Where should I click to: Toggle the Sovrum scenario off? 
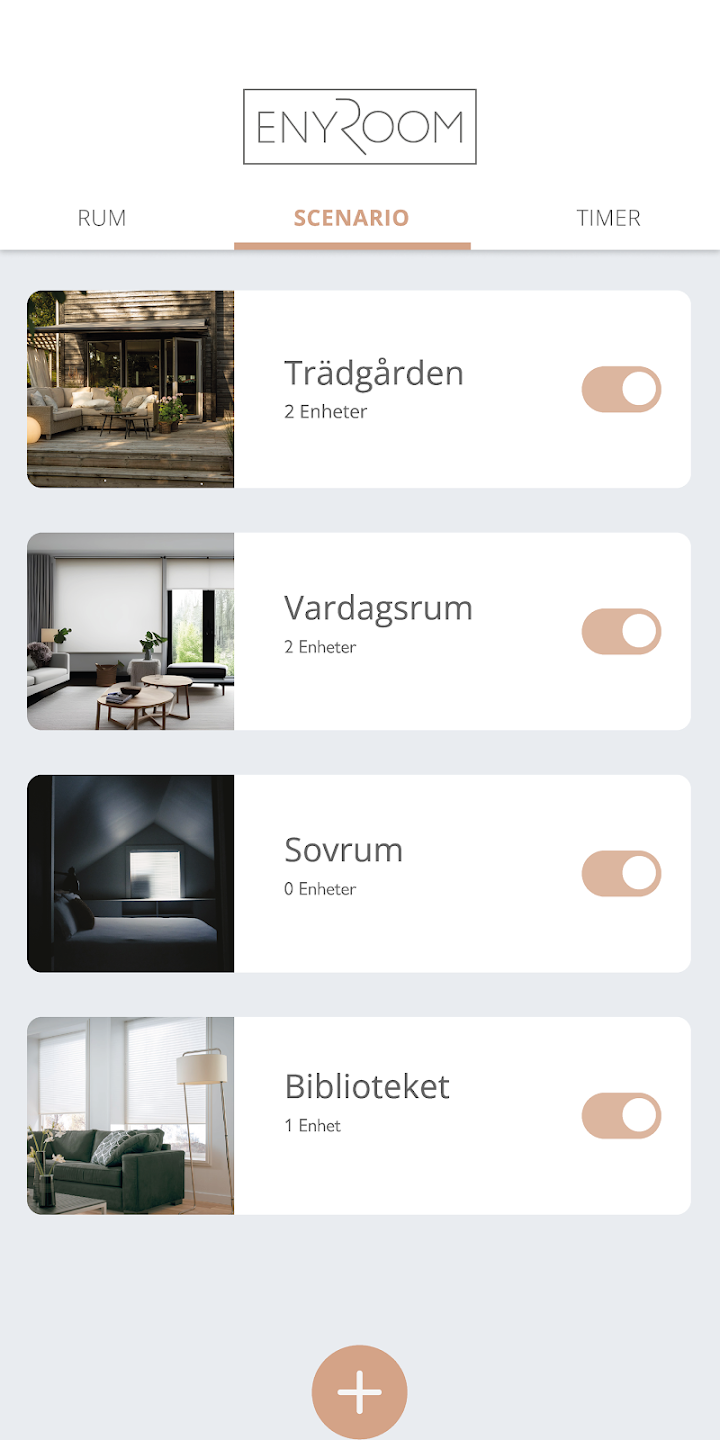[621, 873]
